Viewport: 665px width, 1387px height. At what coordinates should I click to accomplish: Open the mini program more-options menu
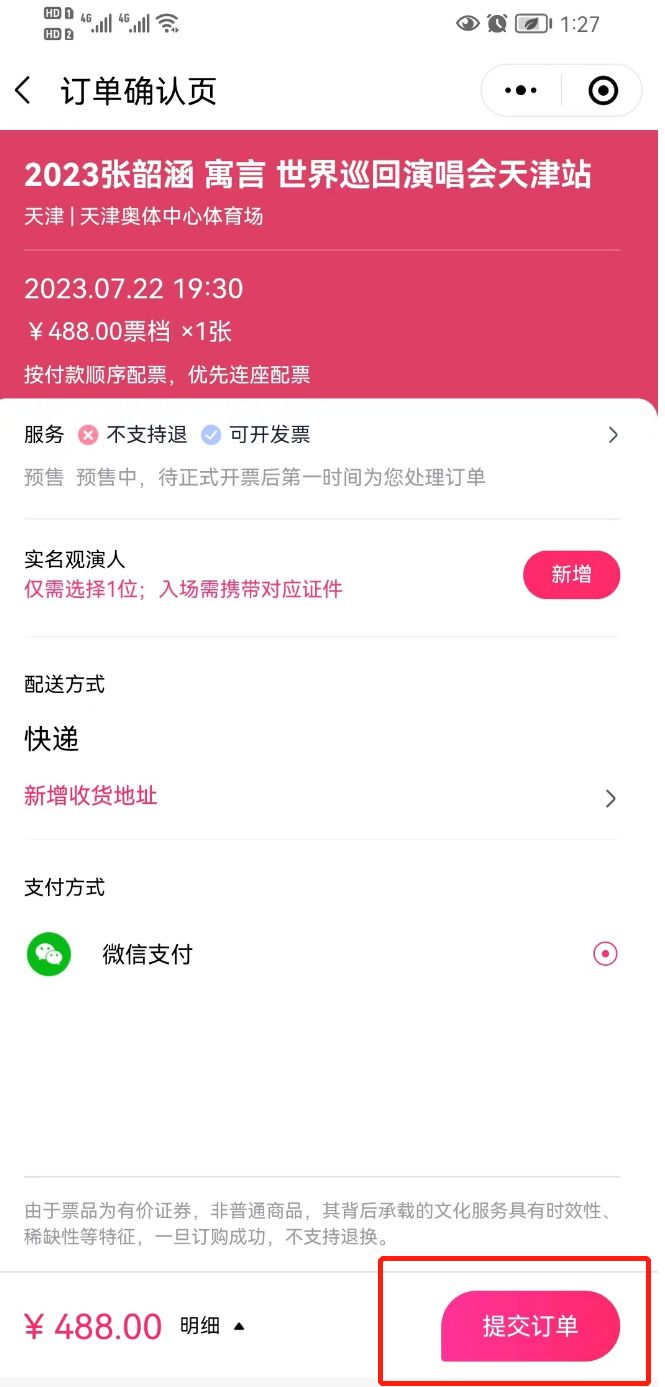click(521, 91)
